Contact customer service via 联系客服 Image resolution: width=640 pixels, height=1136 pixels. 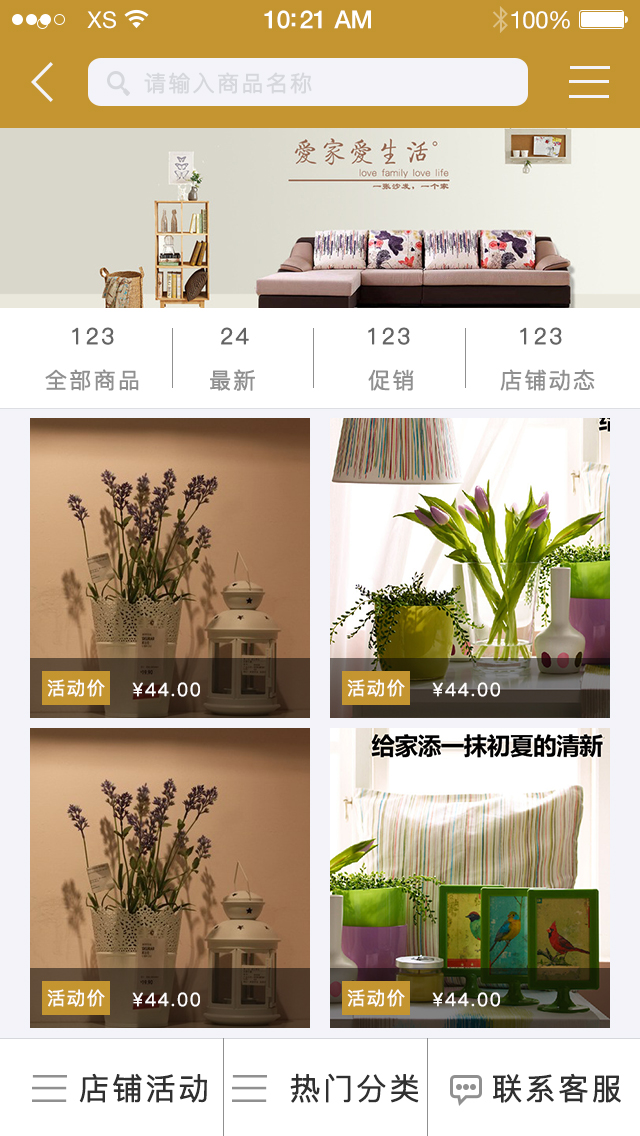click(535, 1088)
